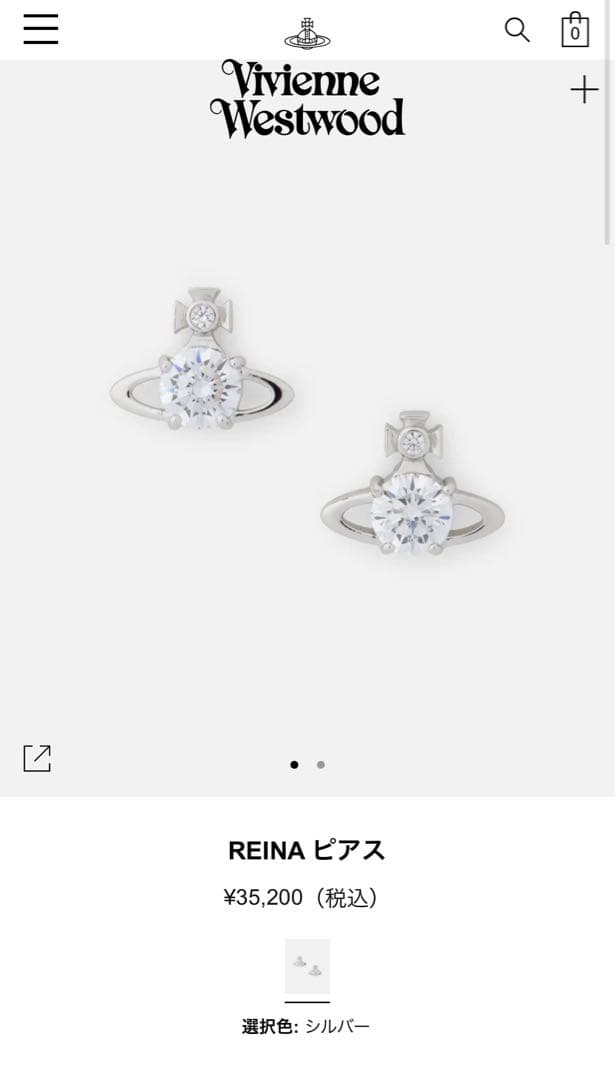Zoom the product image with plus icon
This screenshot has width=615, height=1080.
[584, 90]
